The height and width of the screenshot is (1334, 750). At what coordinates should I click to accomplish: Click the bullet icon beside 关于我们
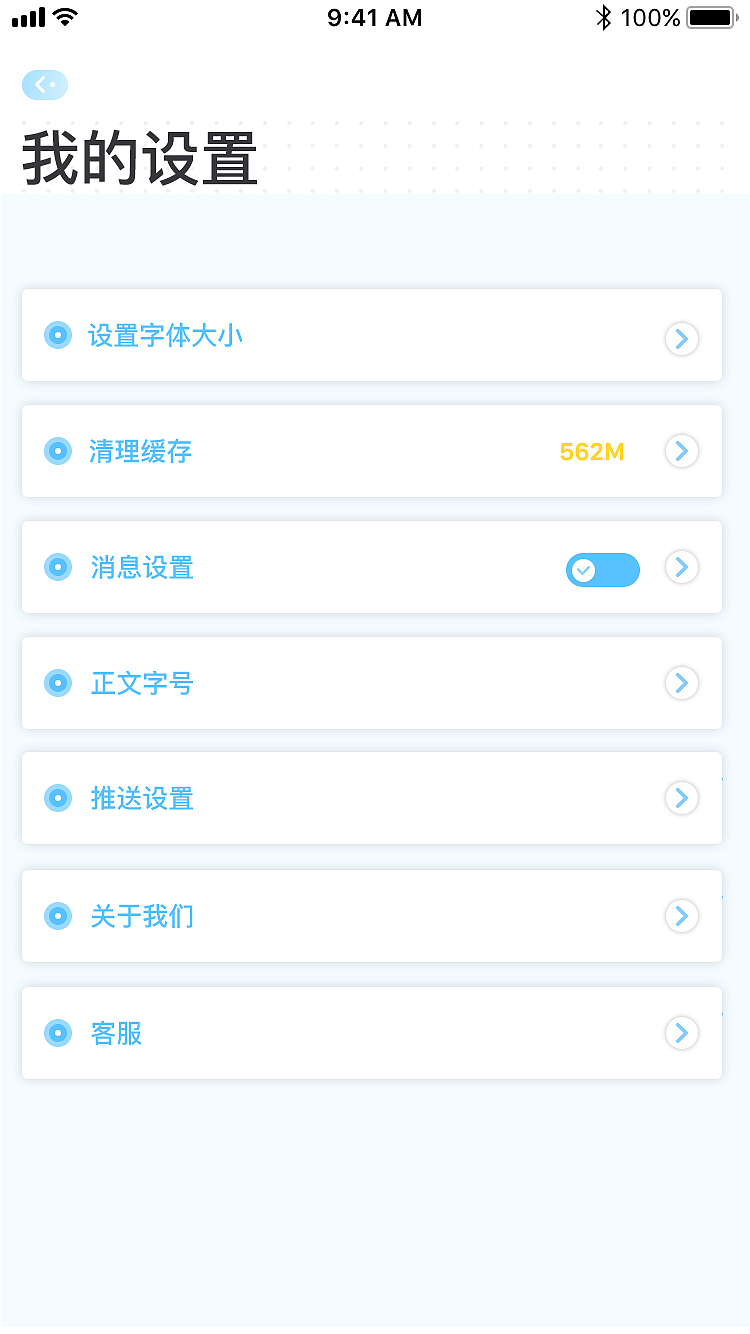coord(58,915)
